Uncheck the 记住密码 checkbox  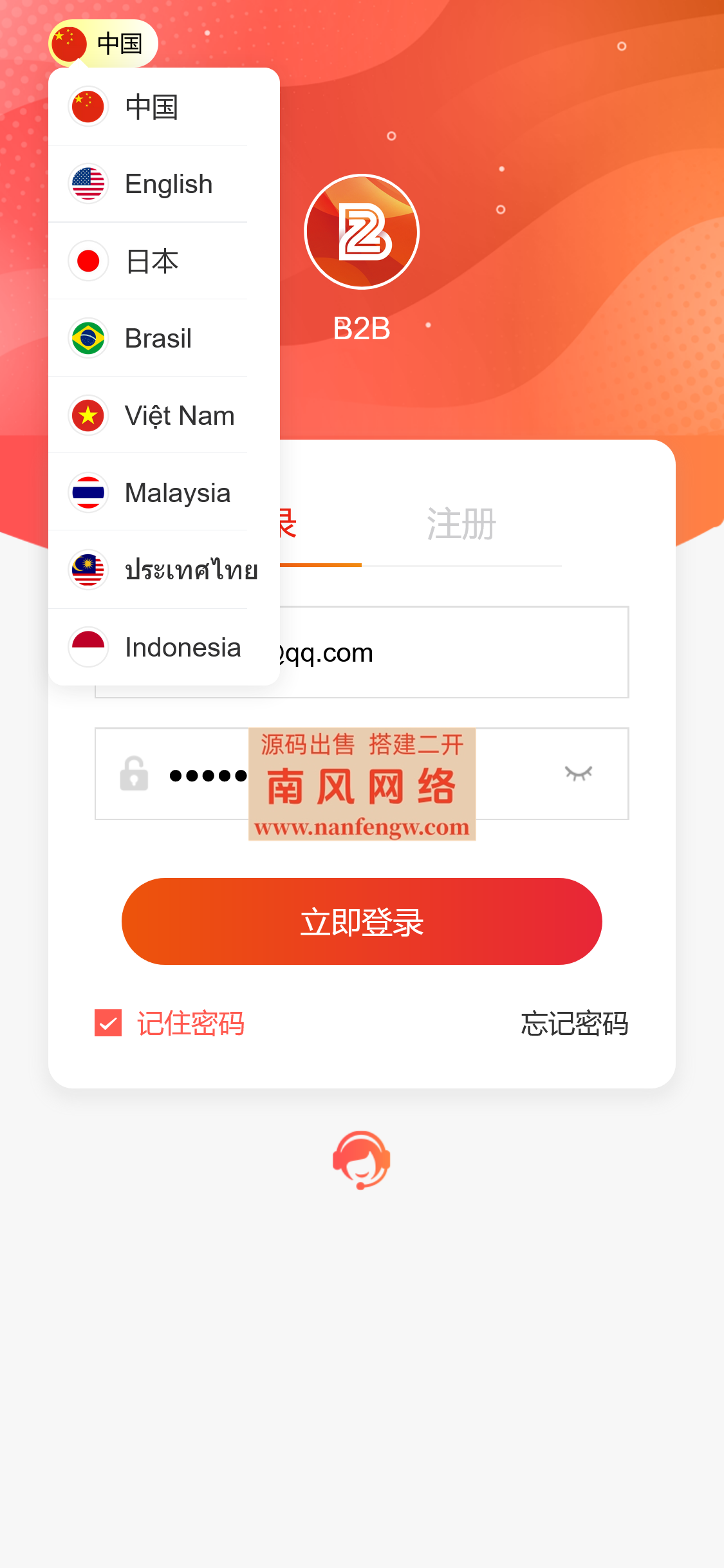click(x=108, y=1023)
